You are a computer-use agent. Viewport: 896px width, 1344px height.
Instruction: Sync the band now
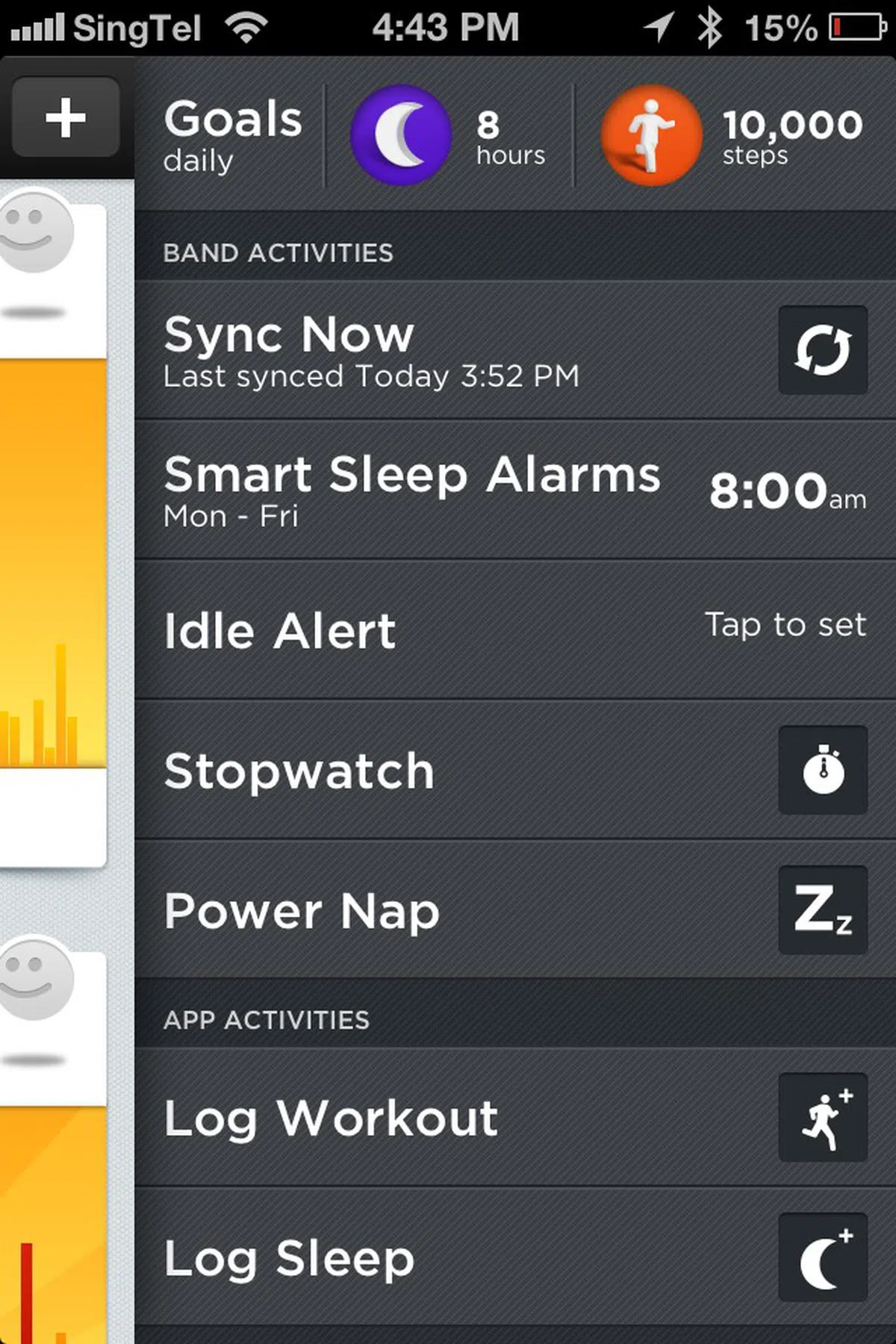[822, 349]
